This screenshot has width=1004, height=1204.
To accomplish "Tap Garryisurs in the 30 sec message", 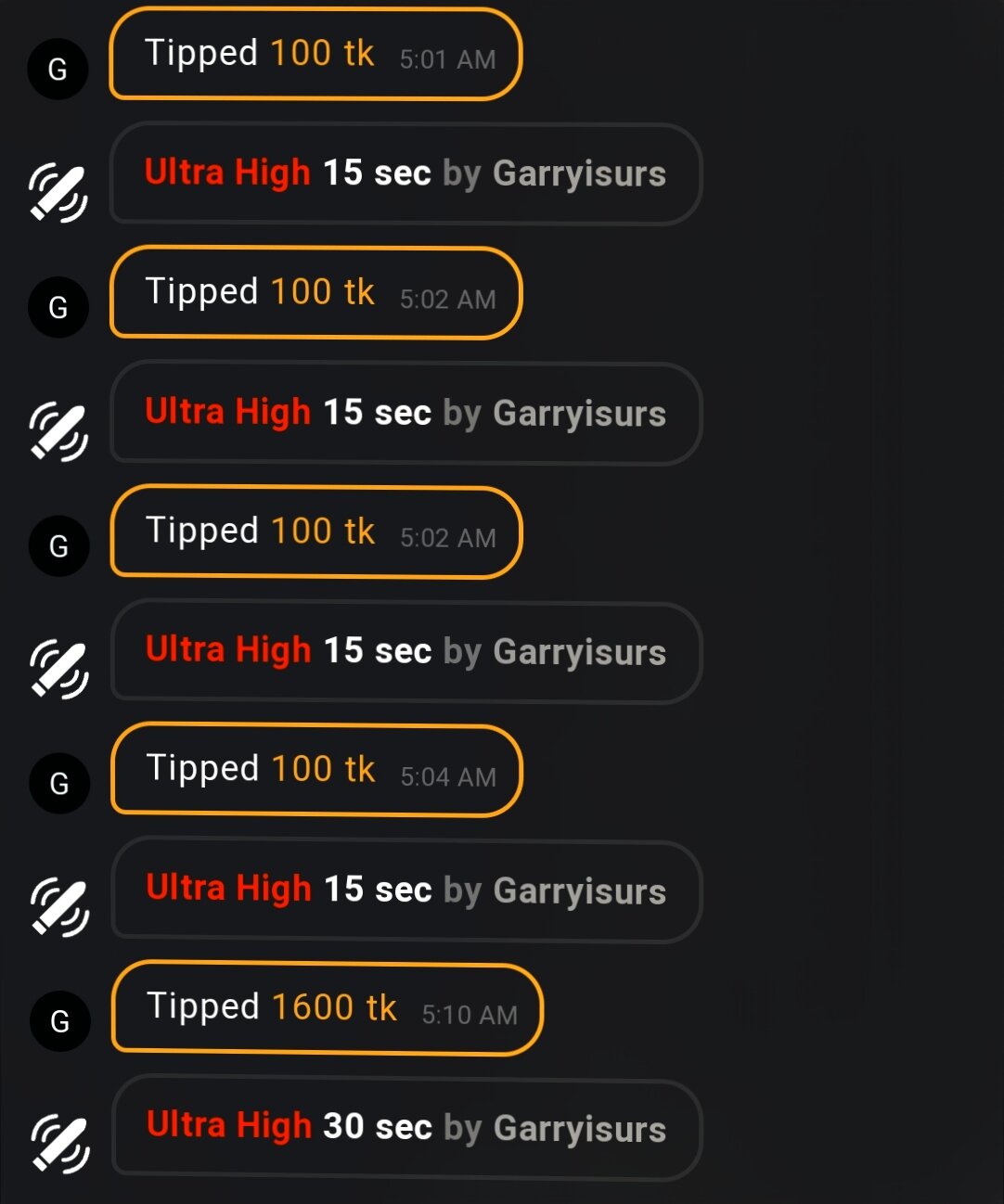I will point(579,1128).
